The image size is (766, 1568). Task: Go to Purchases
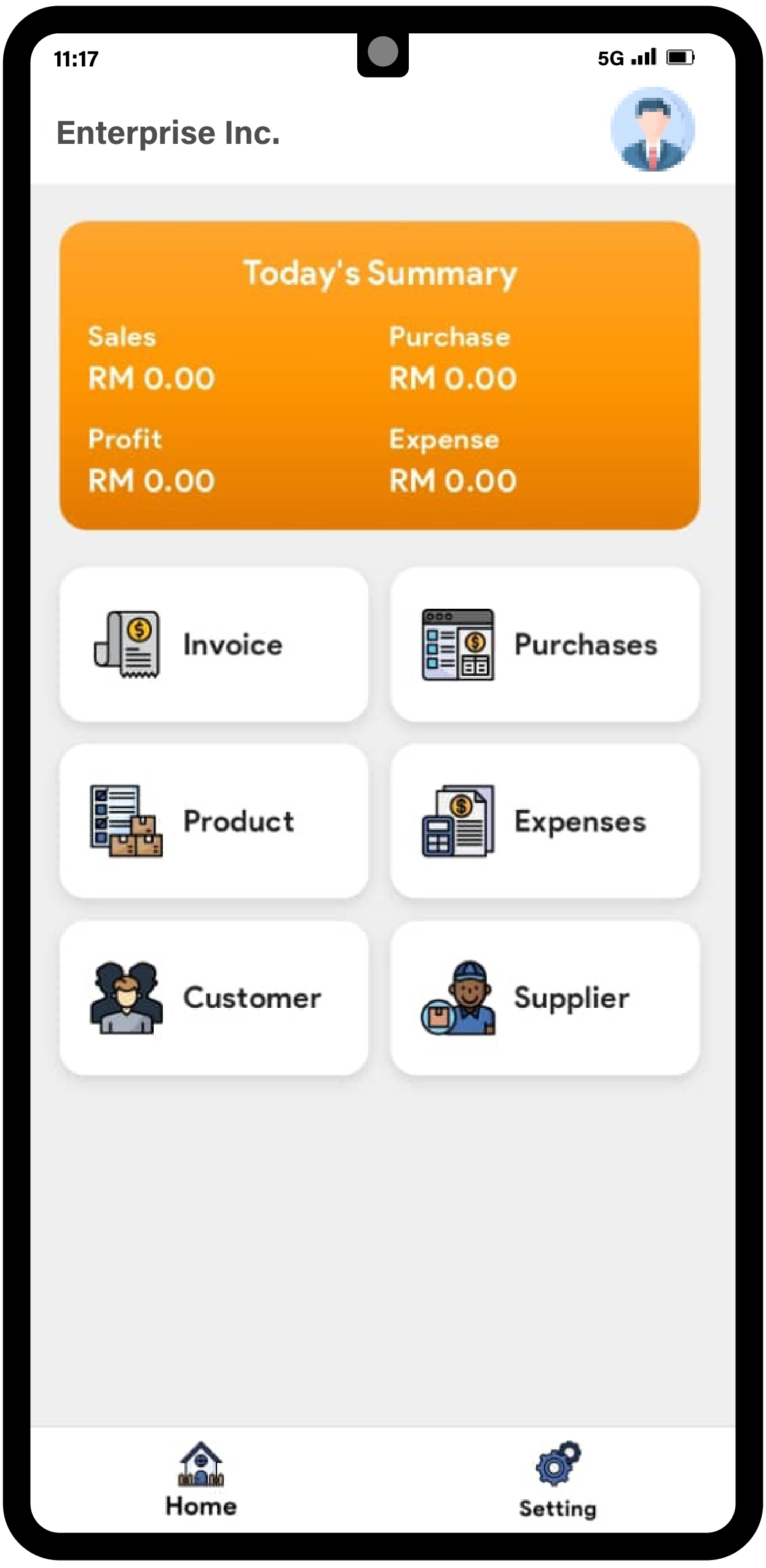(x=545, y=644)
